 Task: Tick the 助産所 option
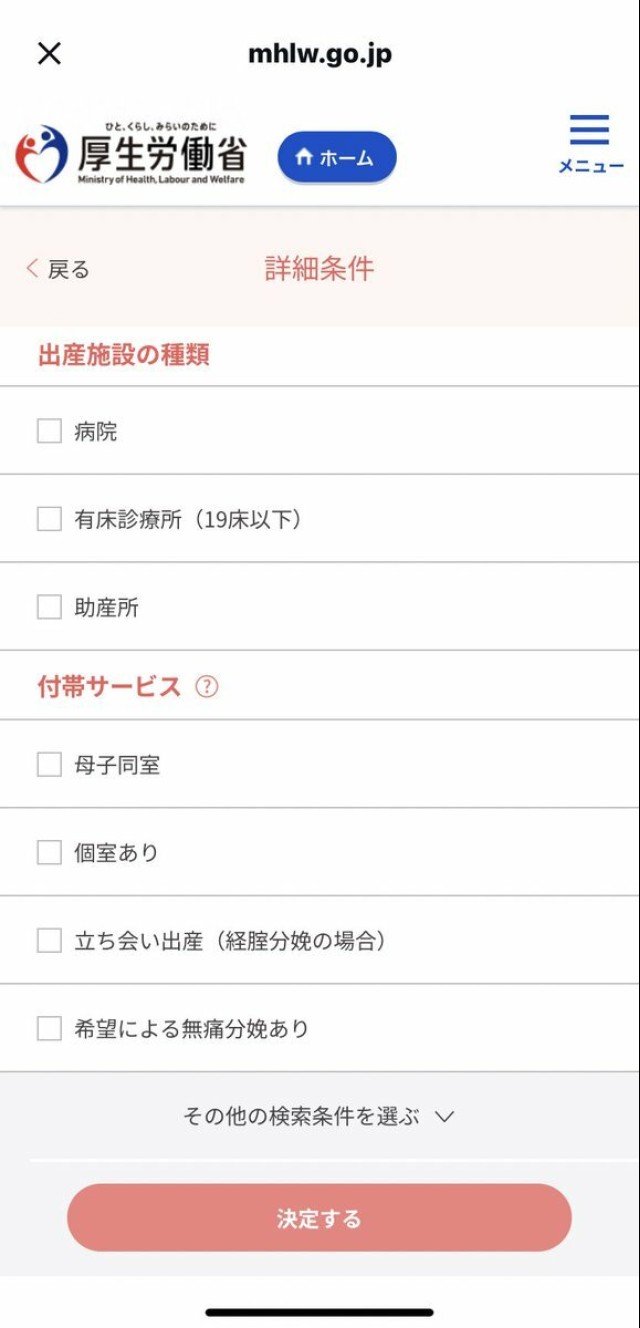click(x=49, y=607)
